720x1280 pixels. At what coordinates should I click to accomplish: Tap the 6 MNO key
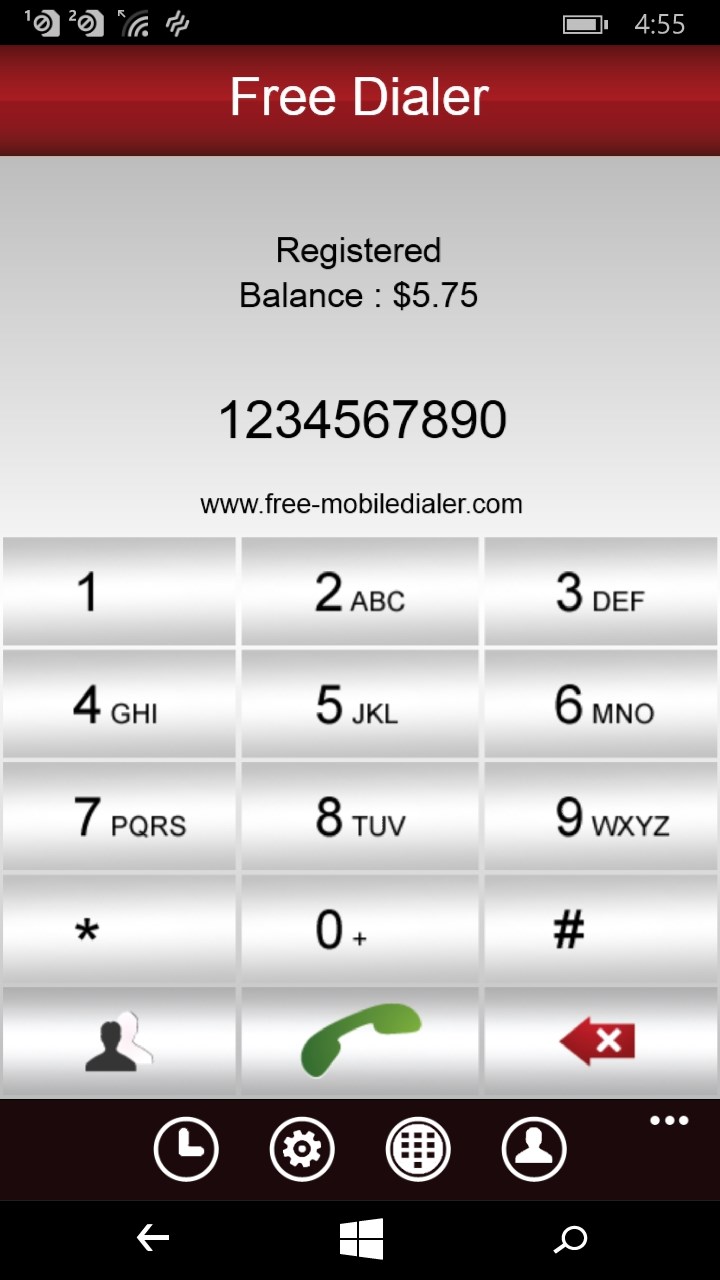[x=600, y=705]
